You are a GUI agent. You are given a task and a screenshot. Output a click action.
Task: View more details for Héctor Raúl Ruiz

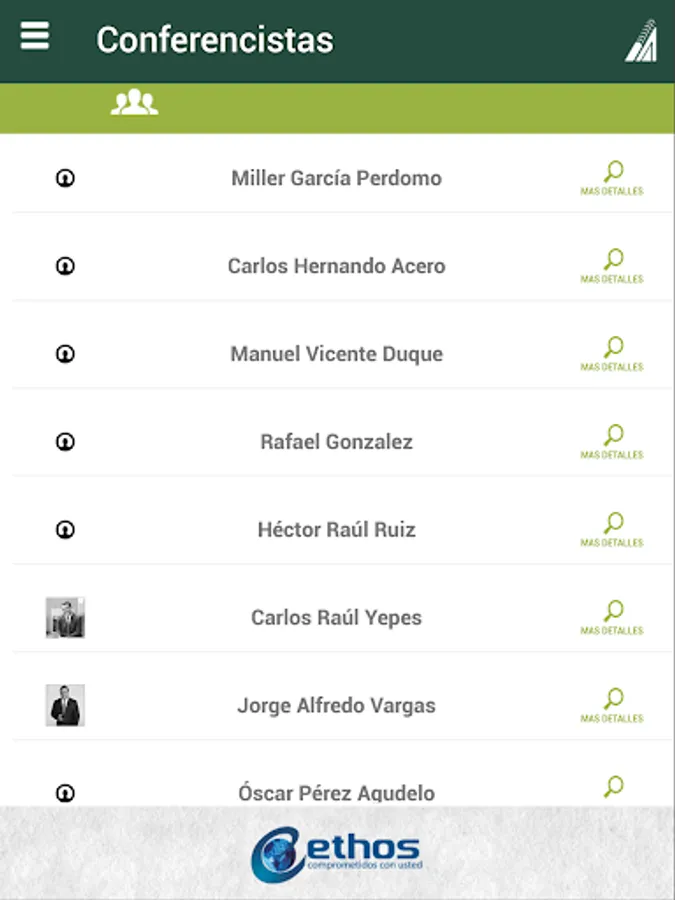pos(612,530)
